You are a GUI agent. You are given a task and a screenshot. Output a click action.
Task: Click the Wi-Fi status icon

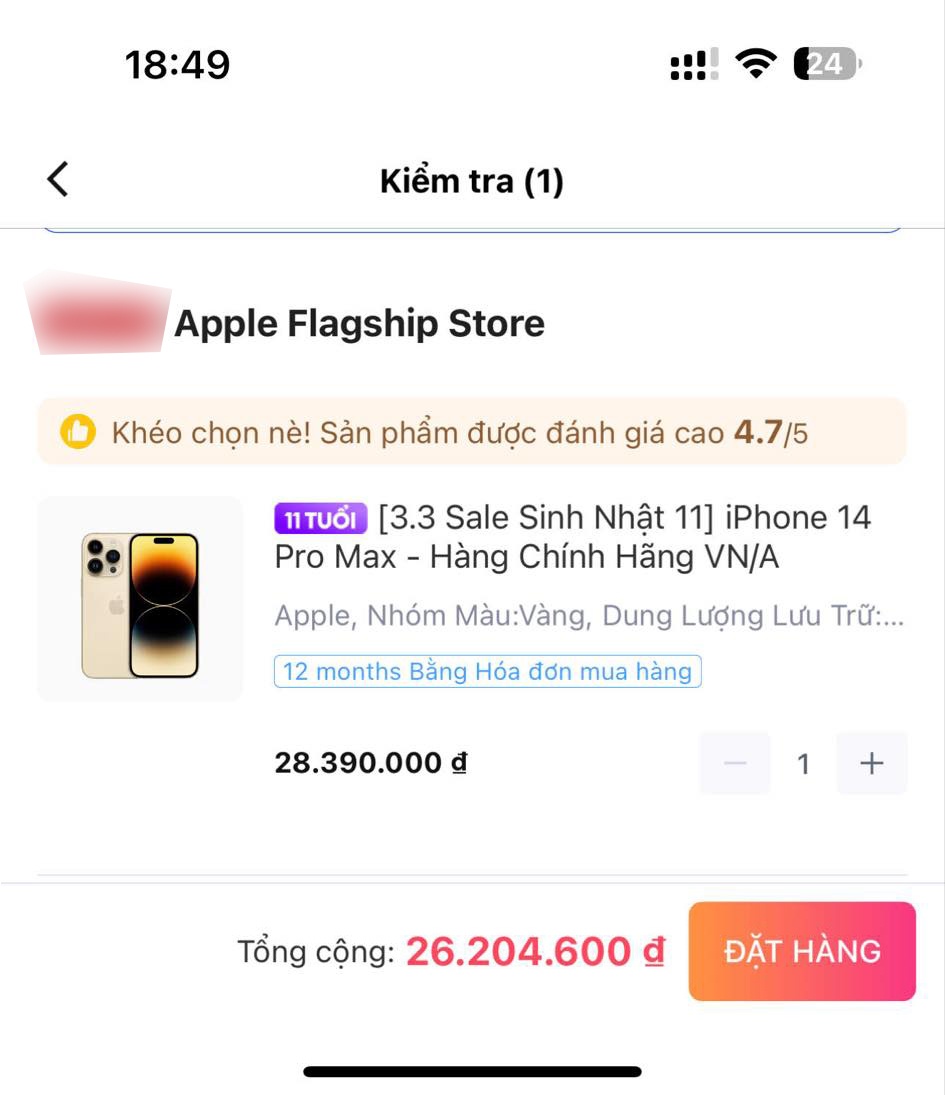pos(757,62)
